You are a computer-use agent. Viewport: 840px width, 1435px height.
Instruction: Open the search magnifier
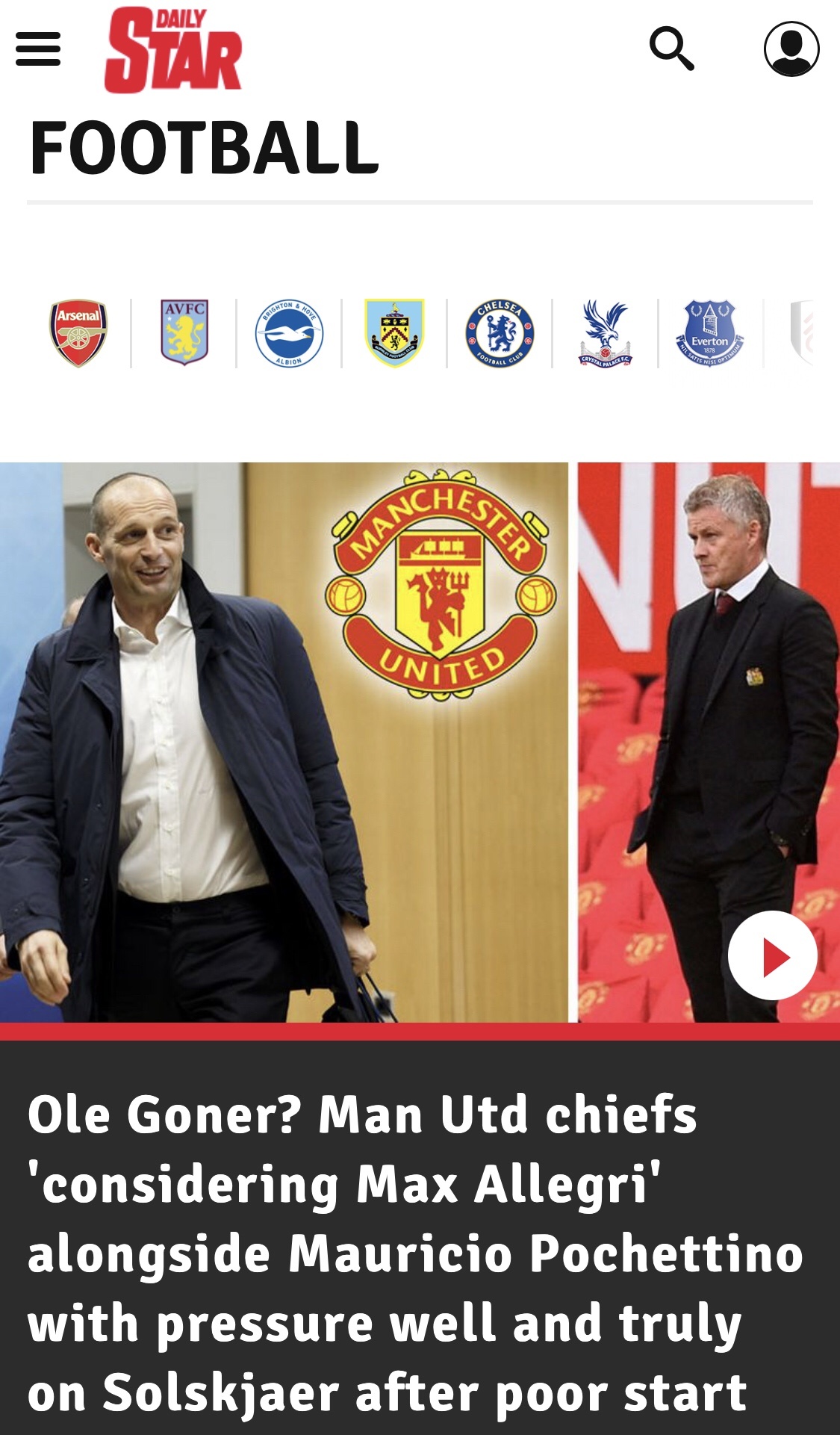tap(671, 49)
